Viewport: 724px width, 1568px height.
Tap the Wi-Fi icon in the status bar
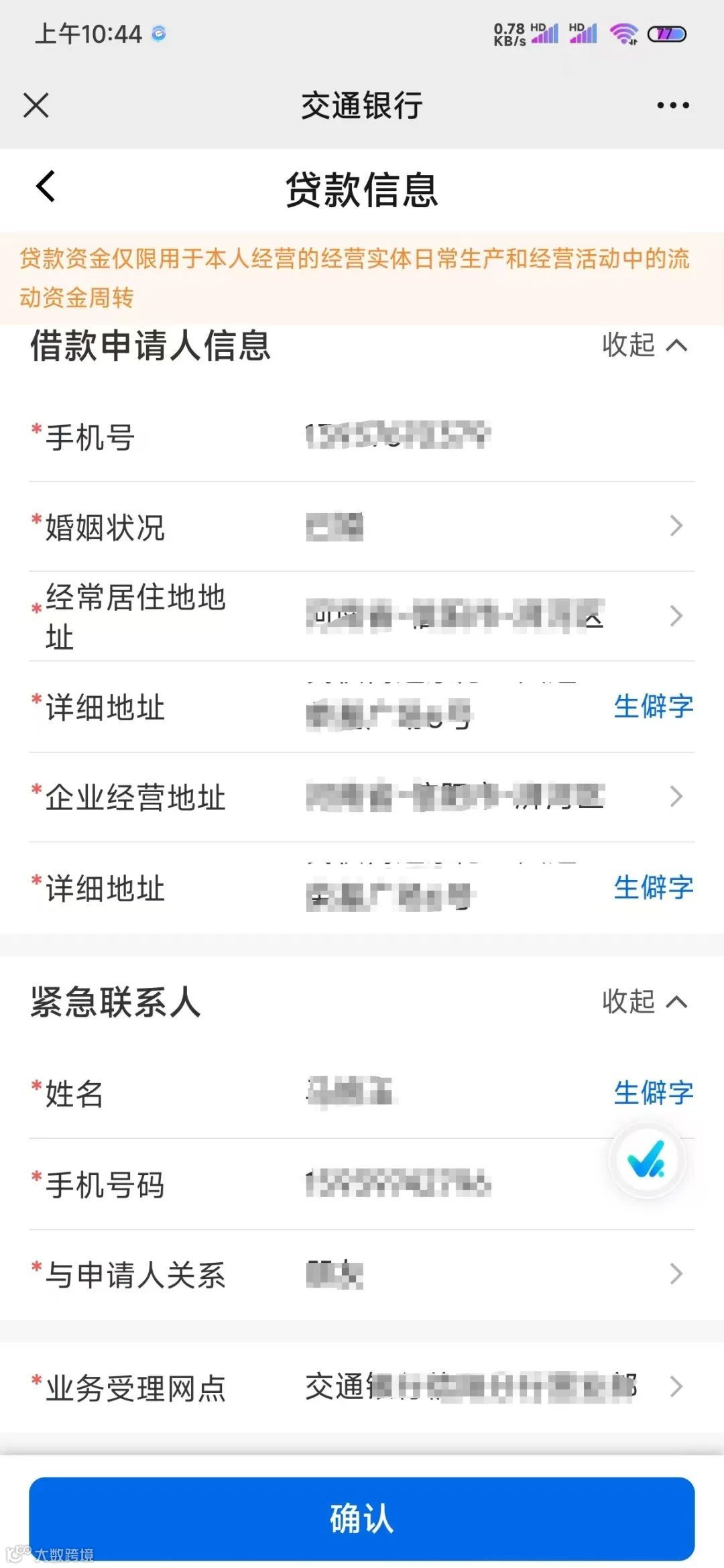pyautogui.click(x=623, y=34)
